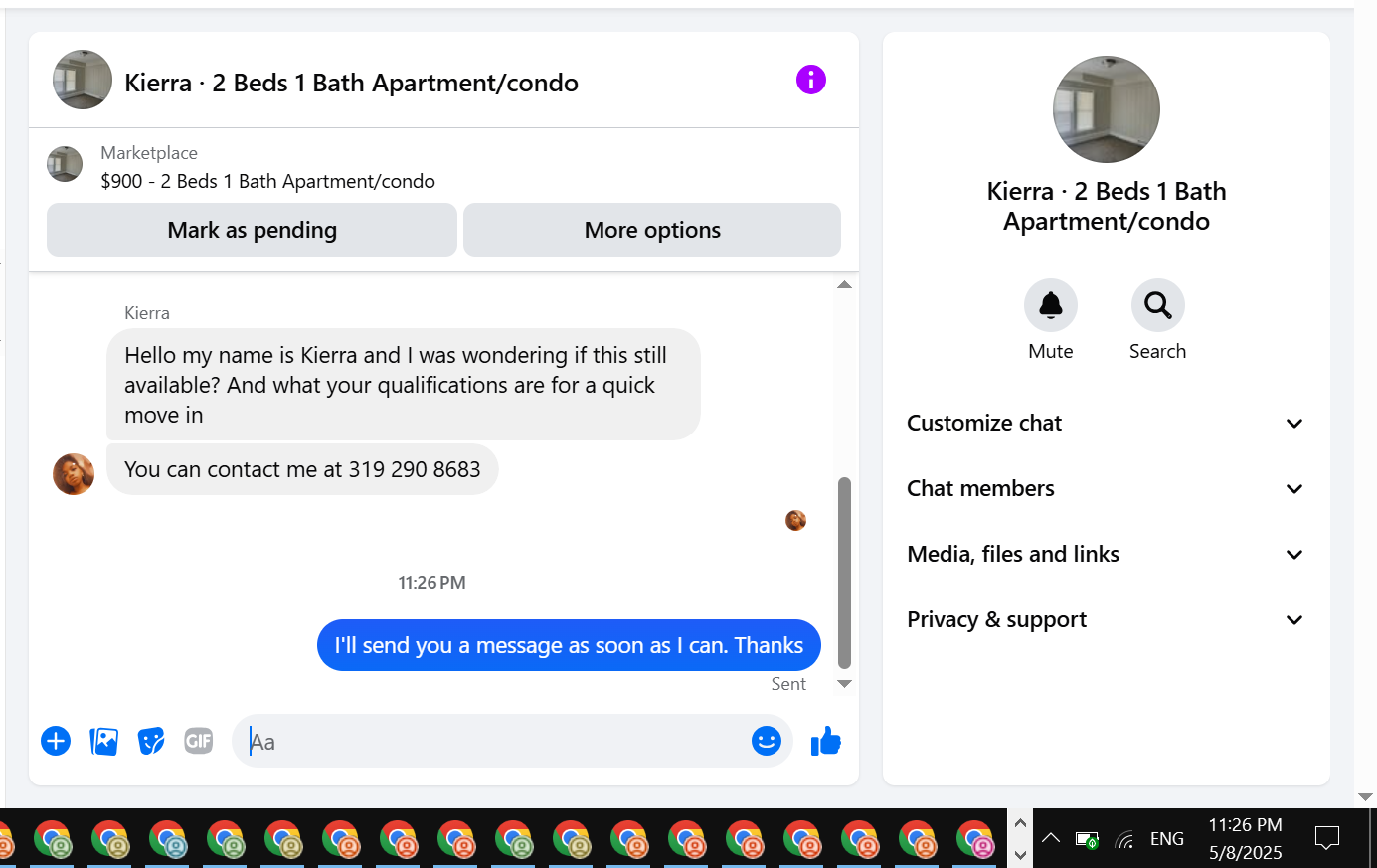Open More options for the listing

652,230
